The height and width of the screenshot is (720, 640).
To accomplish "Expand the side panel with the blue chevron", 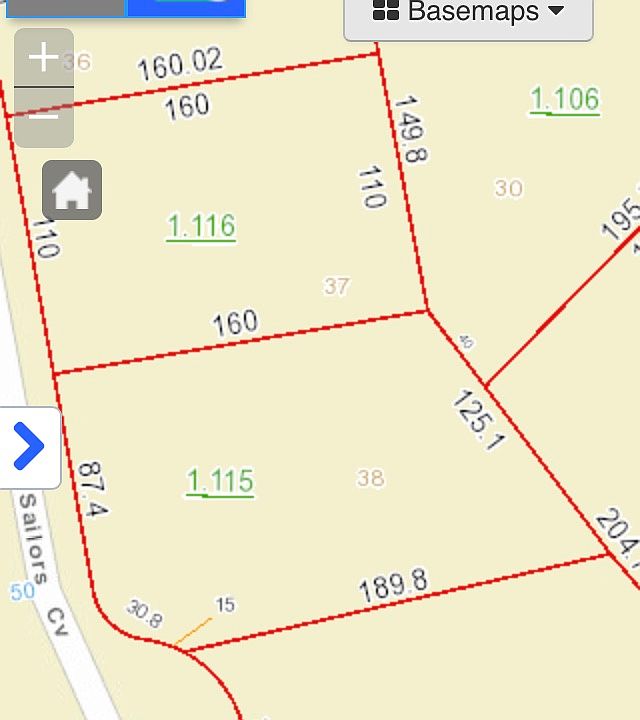I will tap(29, 447).
